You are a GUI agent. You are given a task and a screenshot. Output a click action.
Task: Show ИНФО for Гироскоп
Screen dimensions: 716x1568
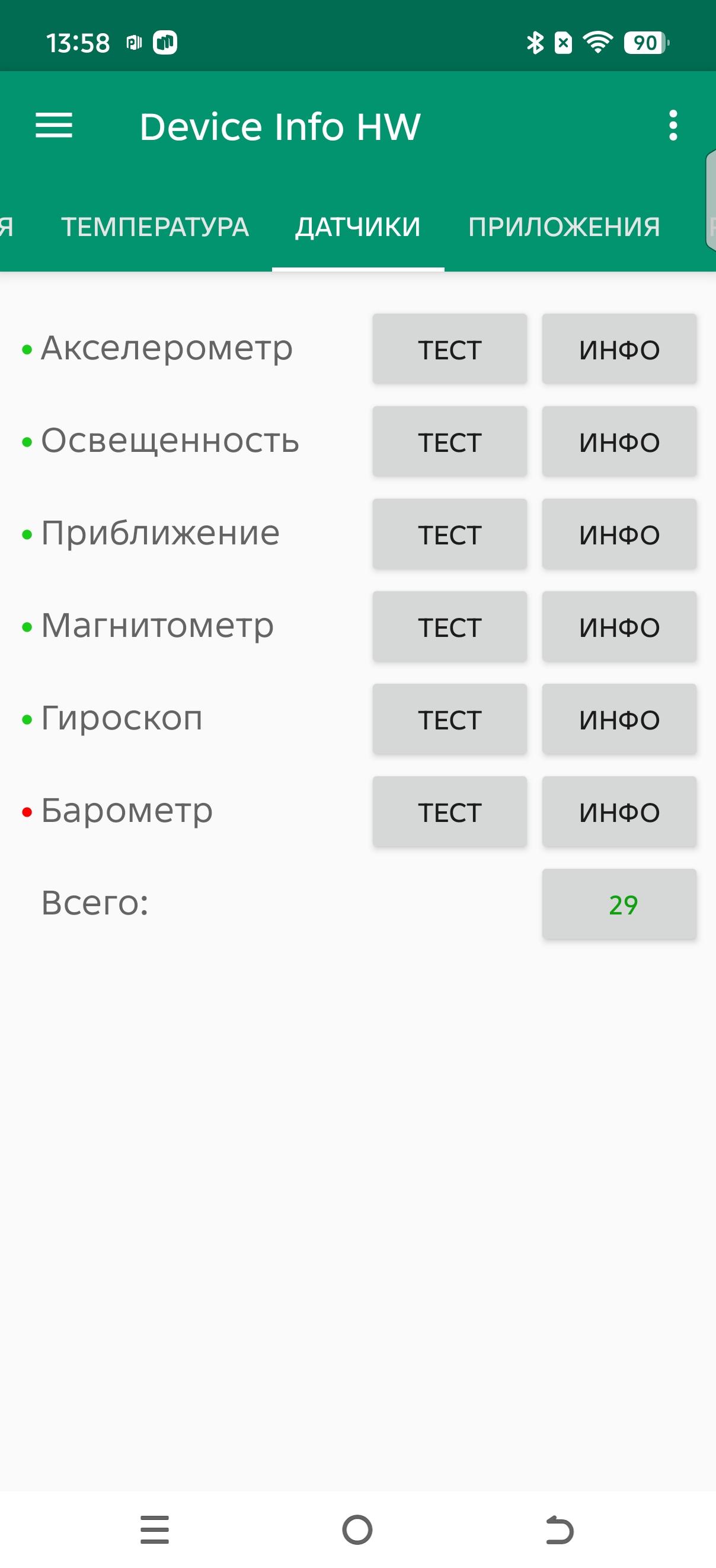(x=619, y=719)
